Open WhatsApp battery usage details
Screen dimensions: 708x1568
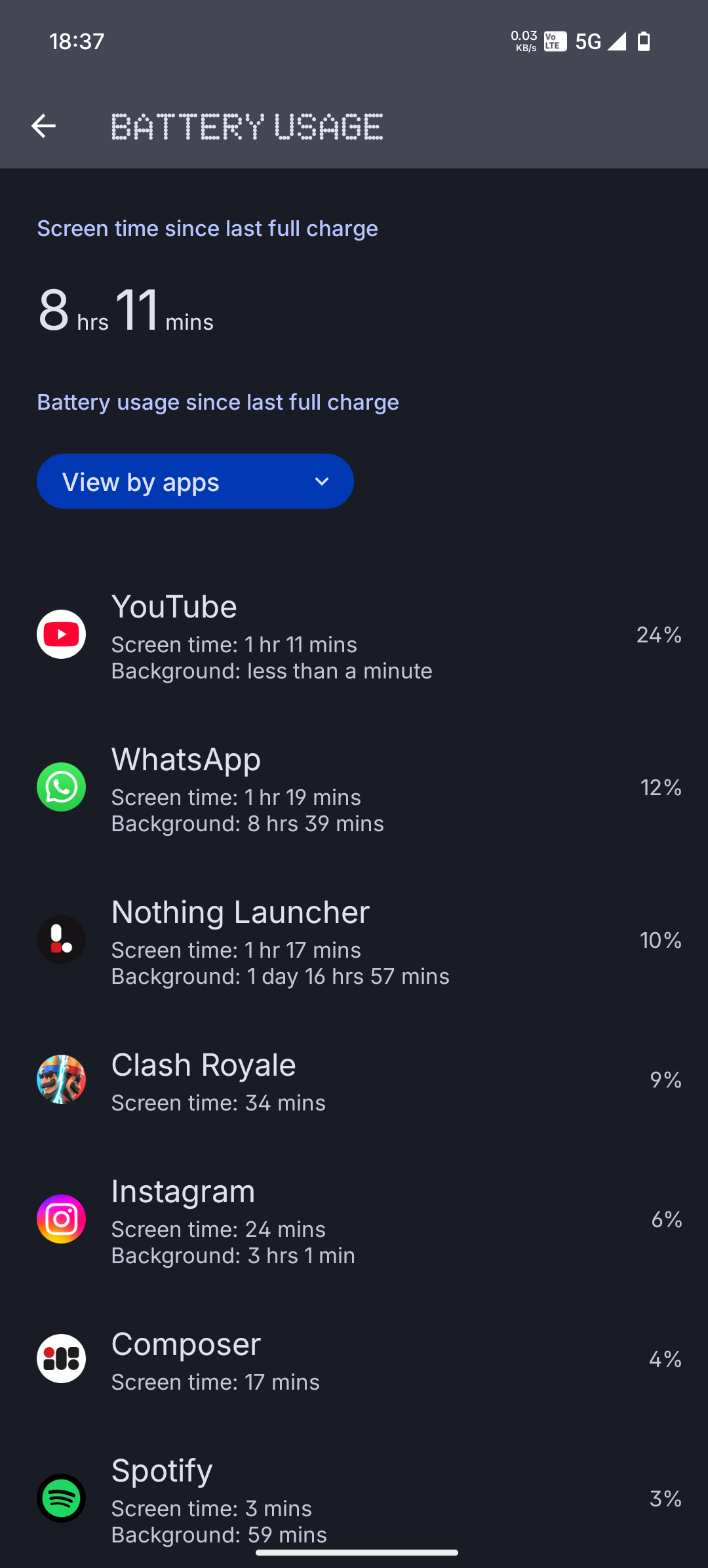coord(354,787)
